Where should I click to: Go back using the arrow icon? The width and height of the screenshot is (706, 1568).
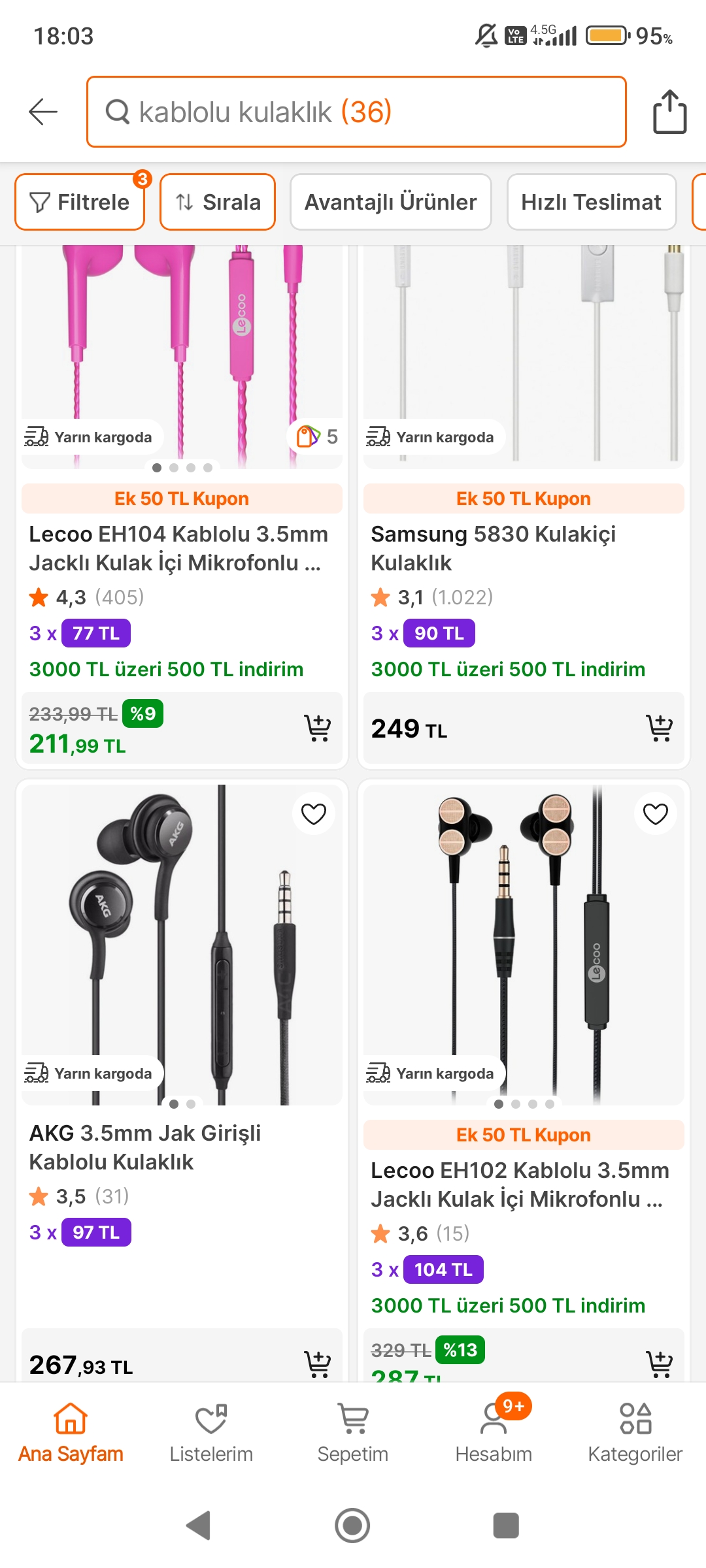click(43, 112)
